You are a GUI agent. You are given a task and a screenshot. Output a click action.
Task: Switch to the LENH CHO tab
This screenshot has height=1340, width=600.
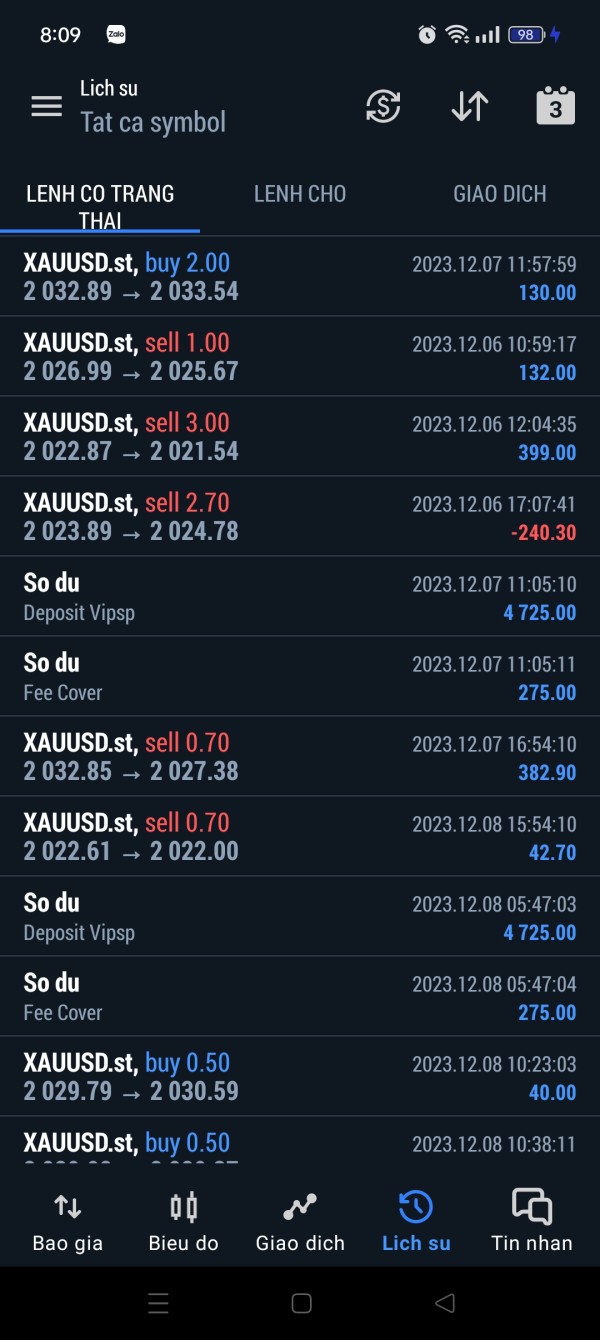[x=300, y=194]
